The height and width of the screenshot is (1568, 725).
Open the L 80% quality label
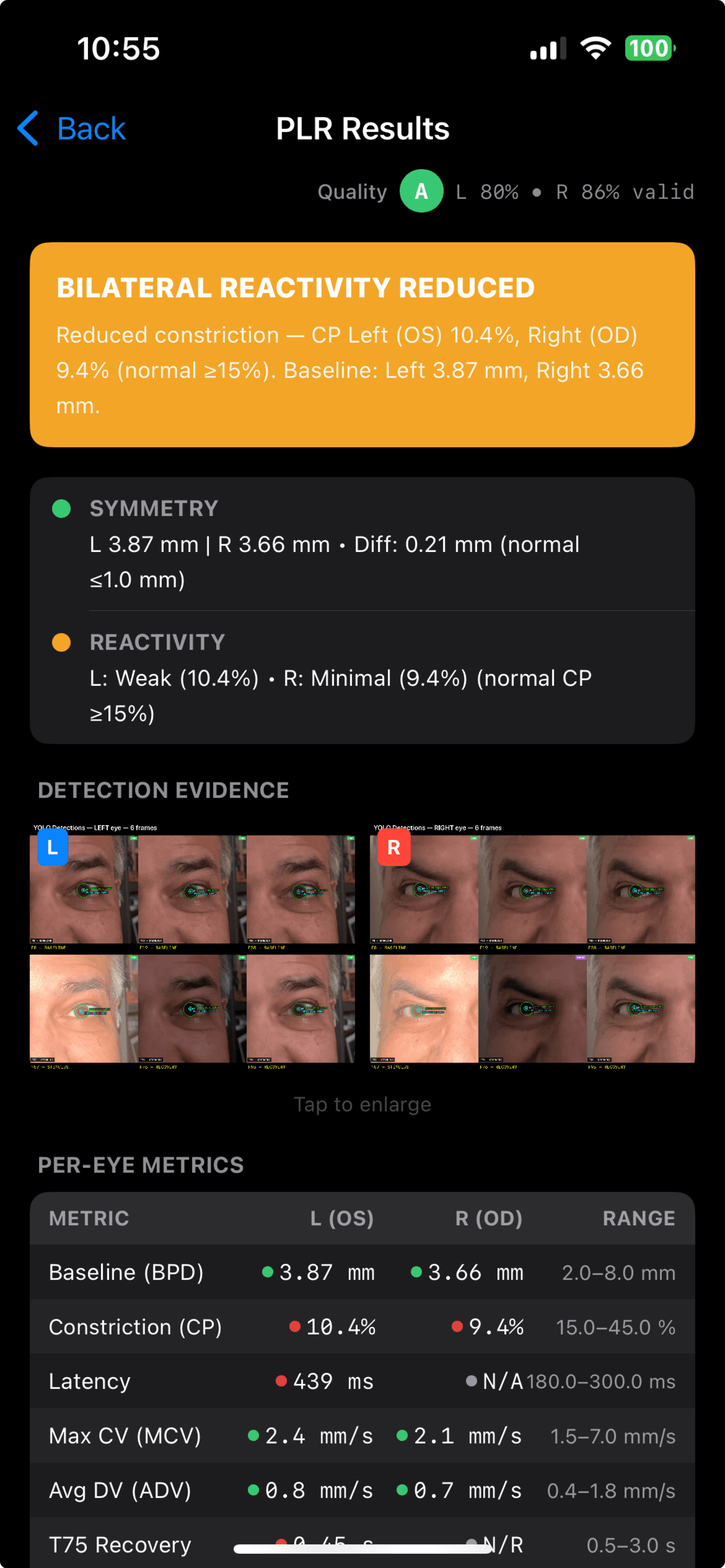click(487, 192)
